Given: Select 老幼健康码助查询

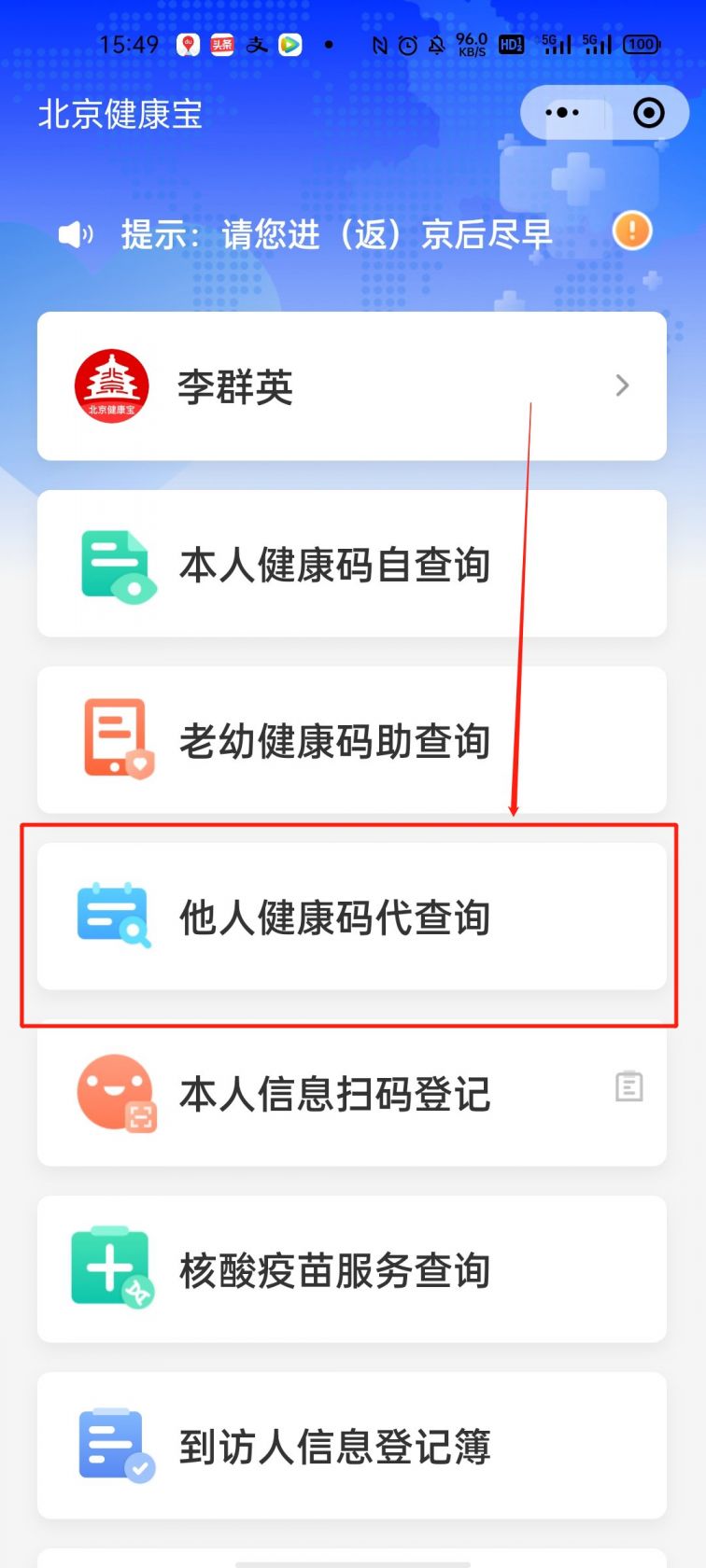Looking at the screenshot, I should point(351,740).
